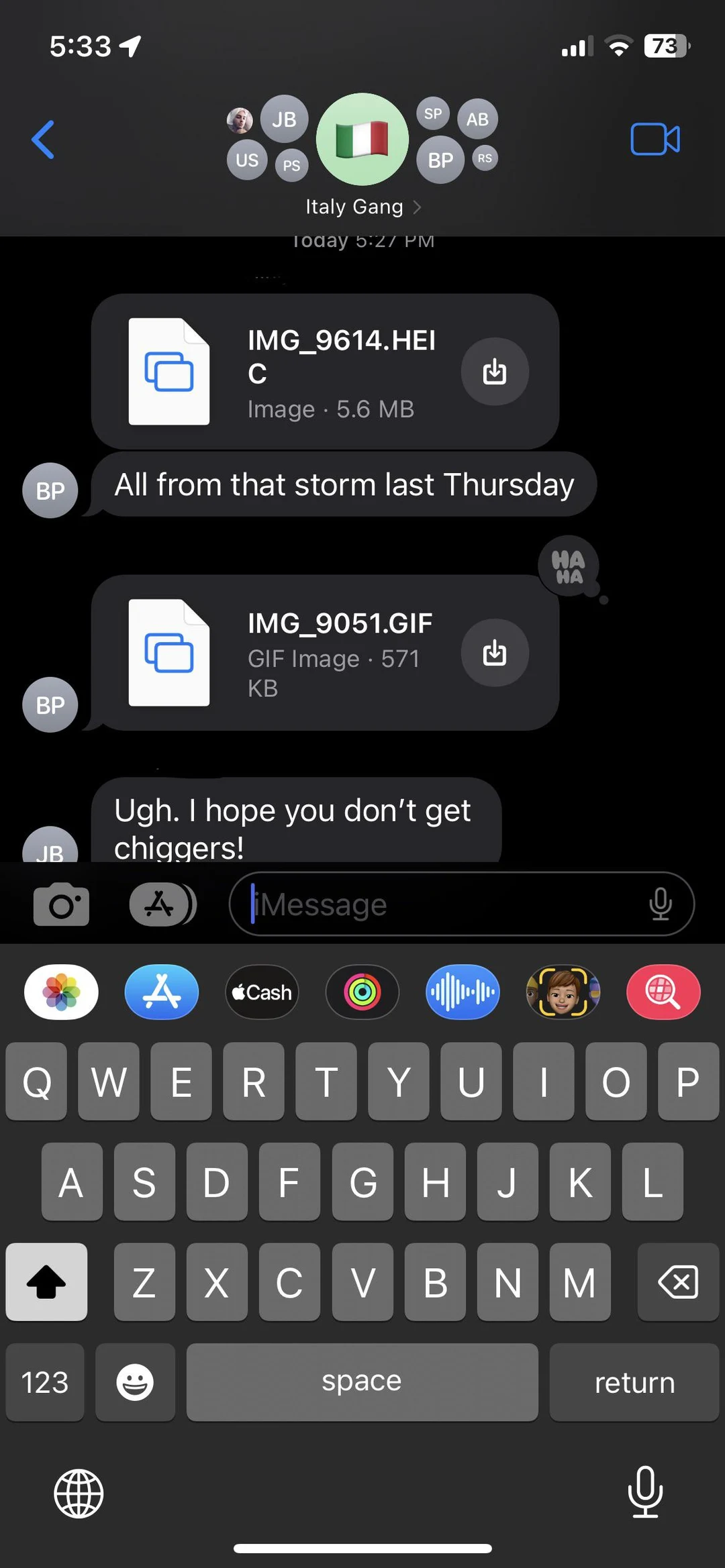Go back to the conversation list
725x1568 pixels.
coord(43,140)
